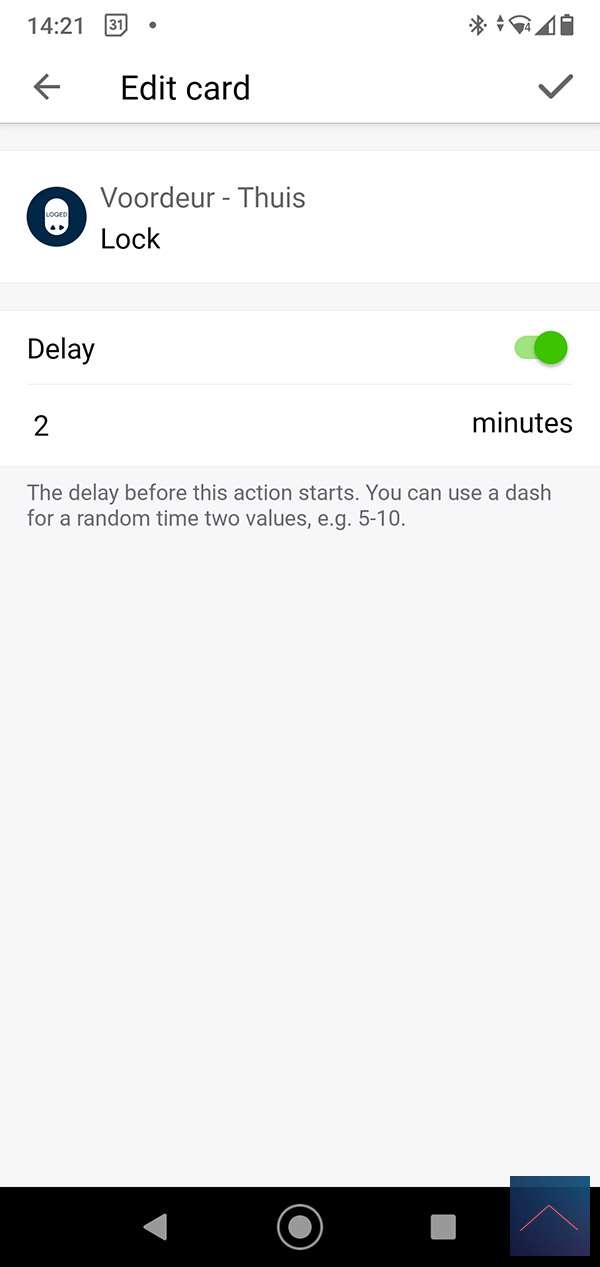Open the Voordeur - Thuis Lock device row
The image size is (600, 1267).
(x=300, y=217)
